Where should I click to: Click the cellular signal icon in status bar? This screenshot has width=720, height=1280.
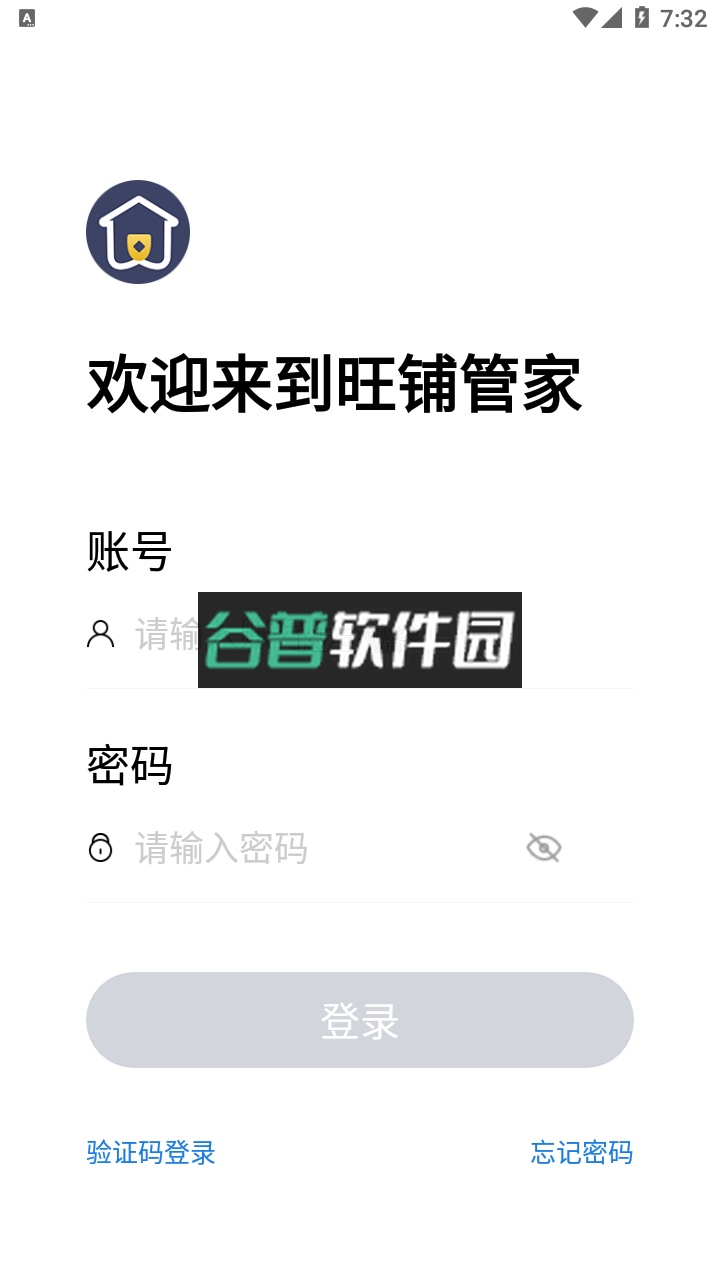click(612, 16)
